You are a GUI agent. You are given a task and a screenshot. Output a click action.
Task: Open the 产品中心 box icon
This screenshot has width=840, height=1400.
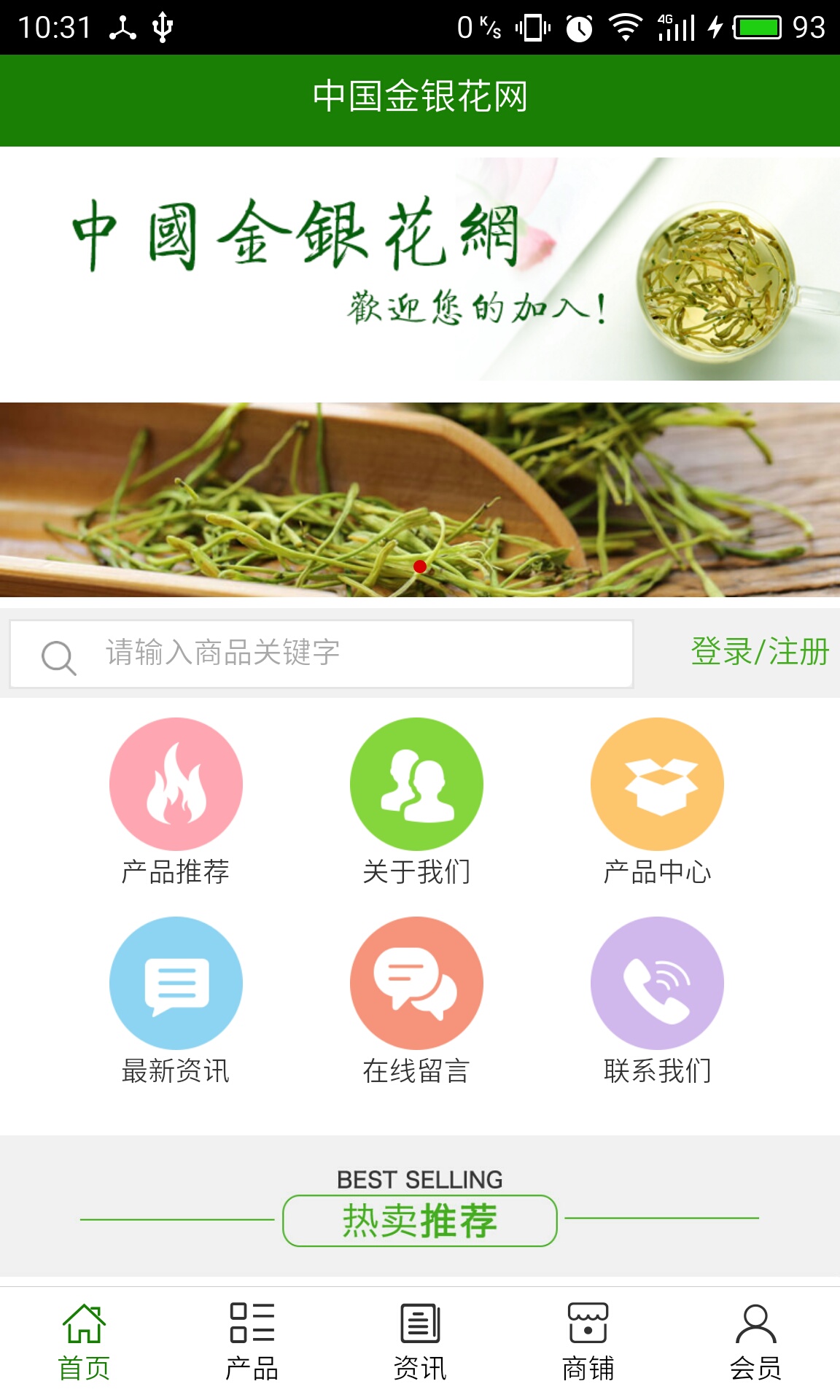click(658, 782)
